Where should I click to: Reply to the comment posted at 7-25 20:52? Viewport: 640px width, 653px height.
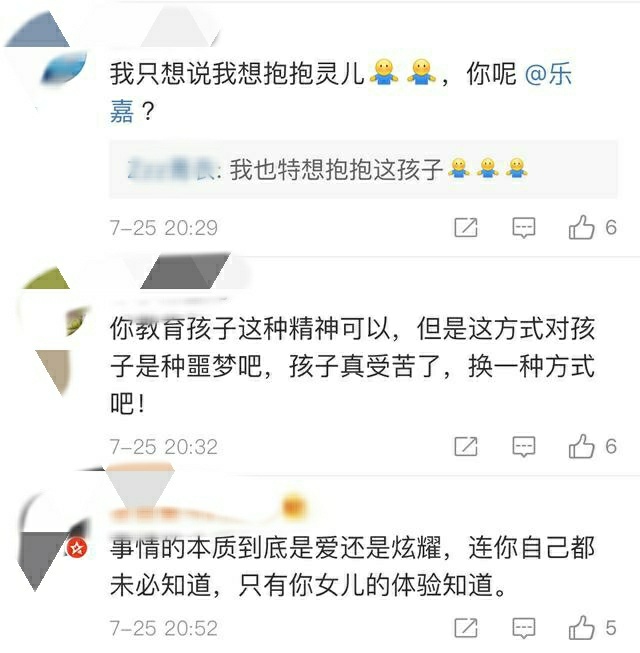tap(524, 628)
